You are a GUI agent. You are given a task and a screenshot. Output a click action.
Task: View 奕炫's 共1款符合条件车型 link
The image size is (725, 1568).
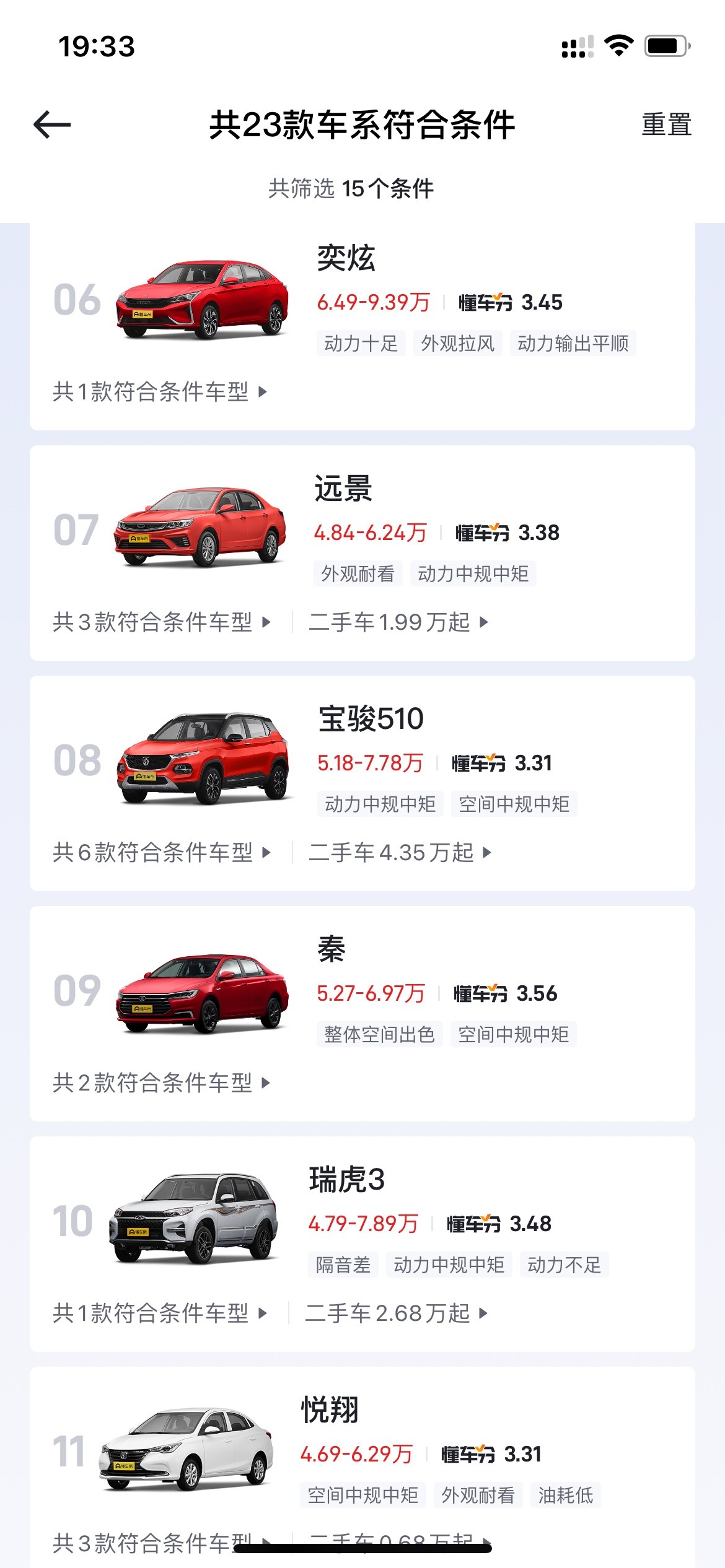point(160,391)
